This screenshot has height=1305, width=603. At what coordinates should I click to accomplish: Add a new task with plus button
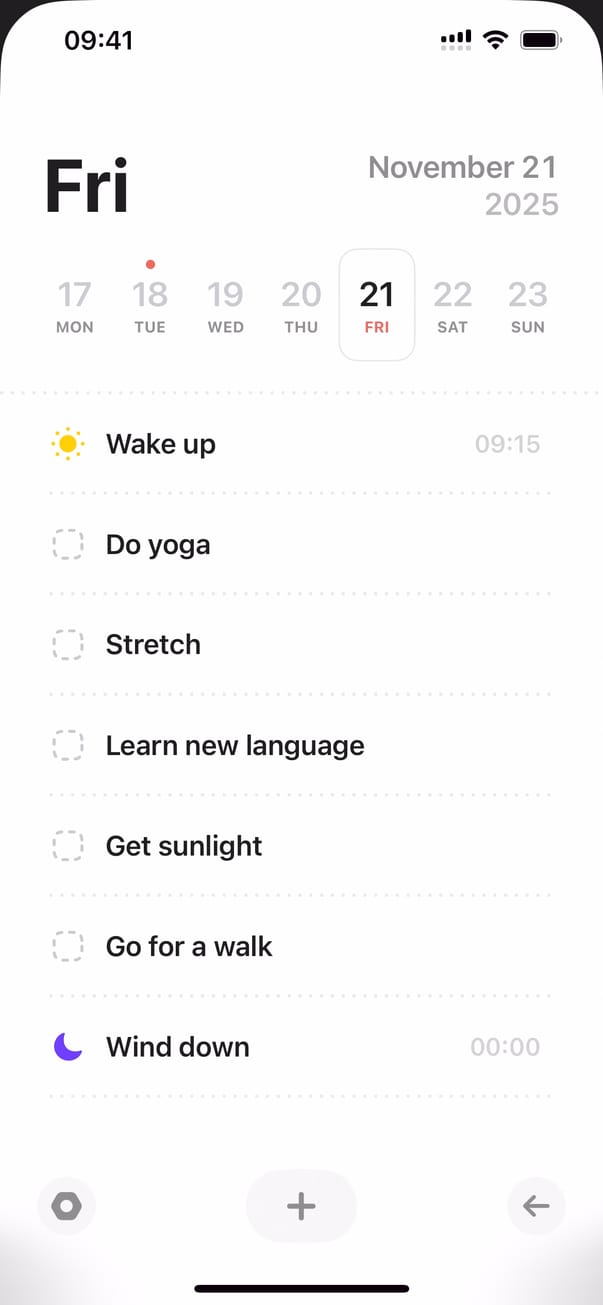click(x=301, y=1206)
